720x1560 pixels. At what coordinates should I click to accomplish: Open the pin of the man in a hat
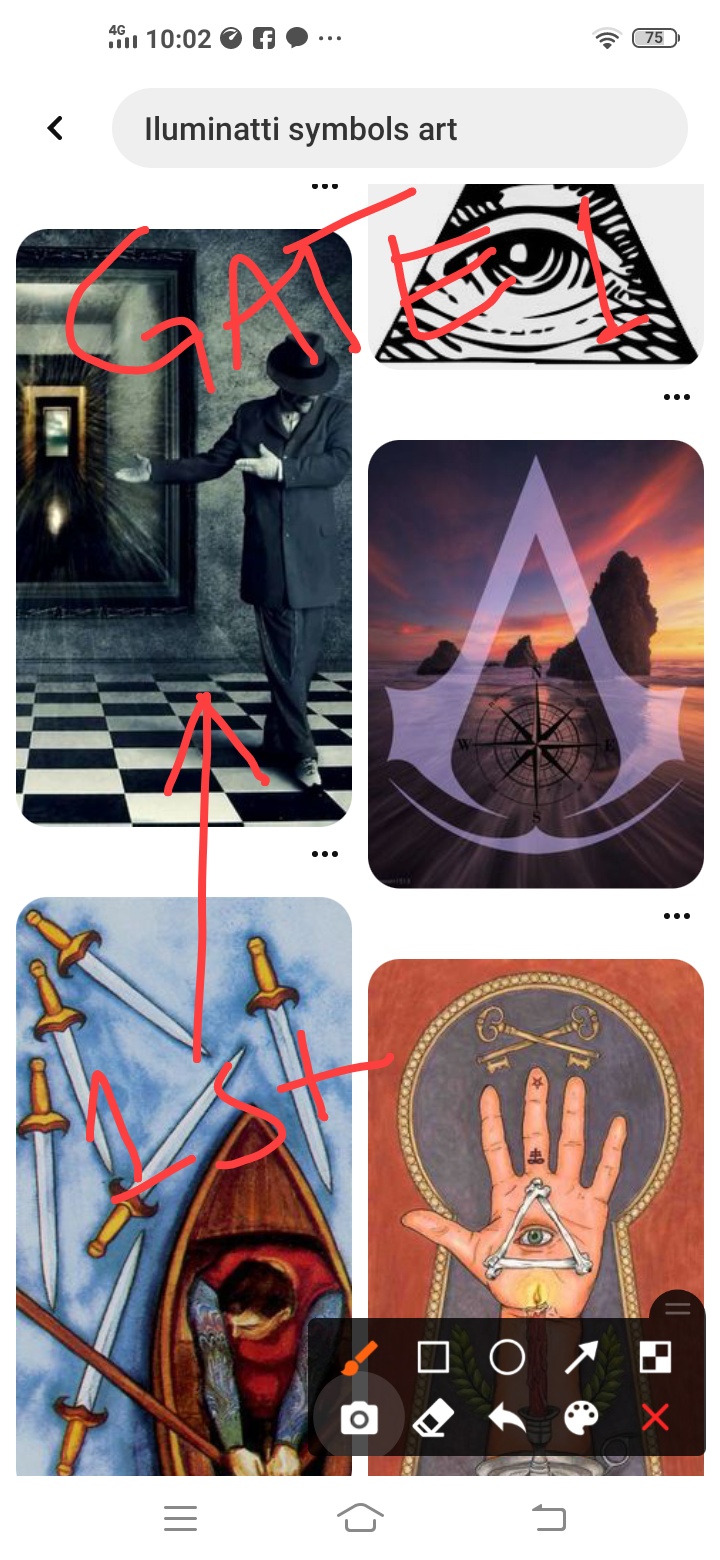[184, 527]
